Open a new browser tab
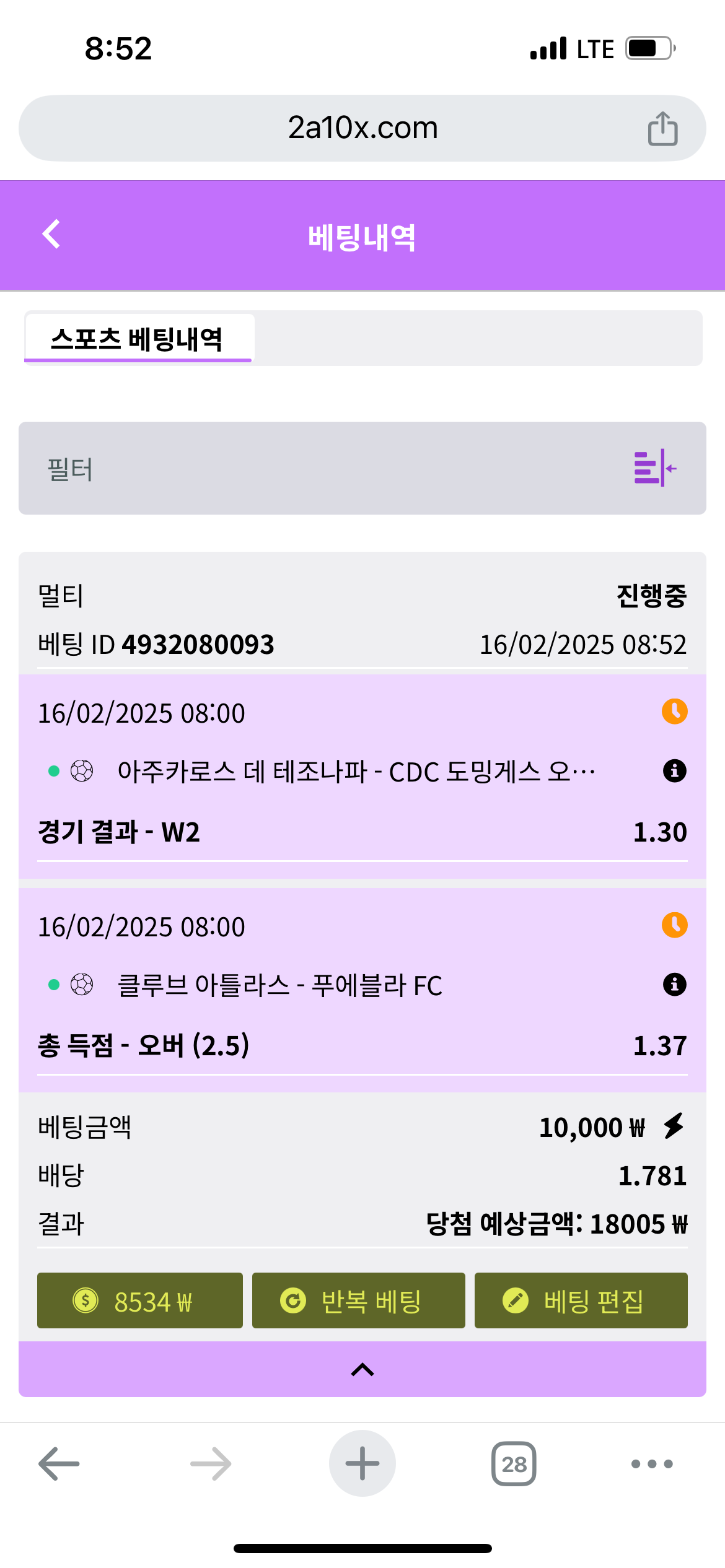 point(362,1464)
